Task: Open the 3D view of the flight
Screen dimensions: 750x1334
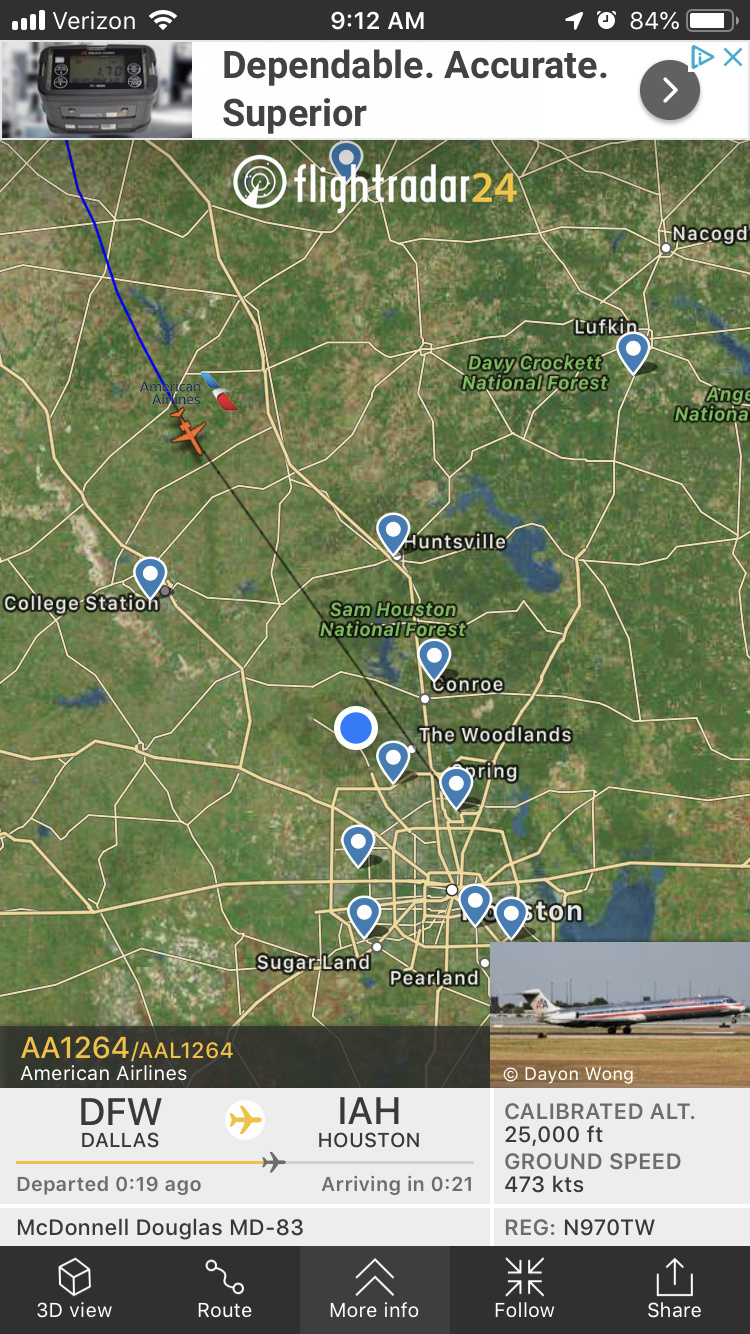Action: tap(74, 1289)
